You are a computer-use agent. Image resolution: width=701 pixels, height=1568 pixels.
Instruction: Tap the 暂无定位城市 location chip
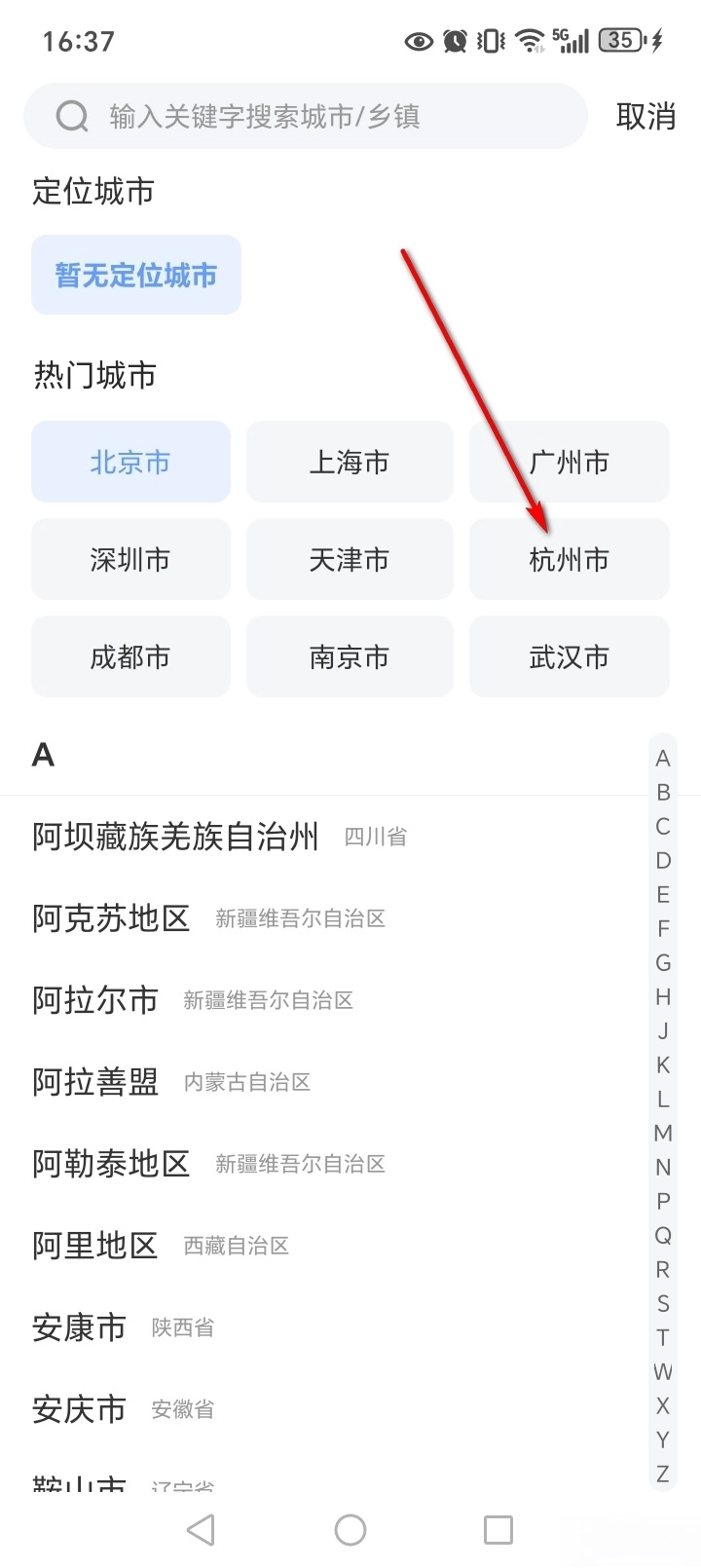136,276
